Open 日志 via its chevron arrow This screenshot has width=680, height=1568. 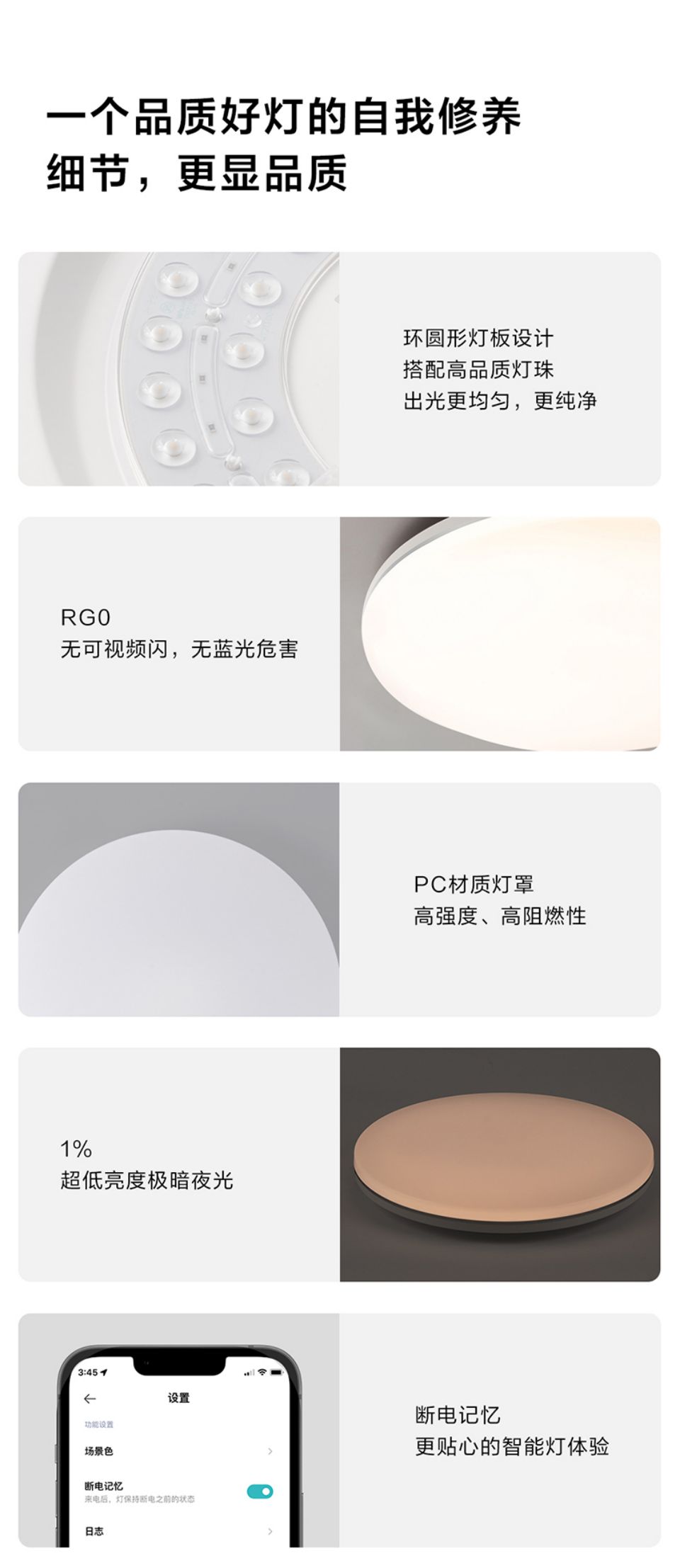(x=270, y=1530)
